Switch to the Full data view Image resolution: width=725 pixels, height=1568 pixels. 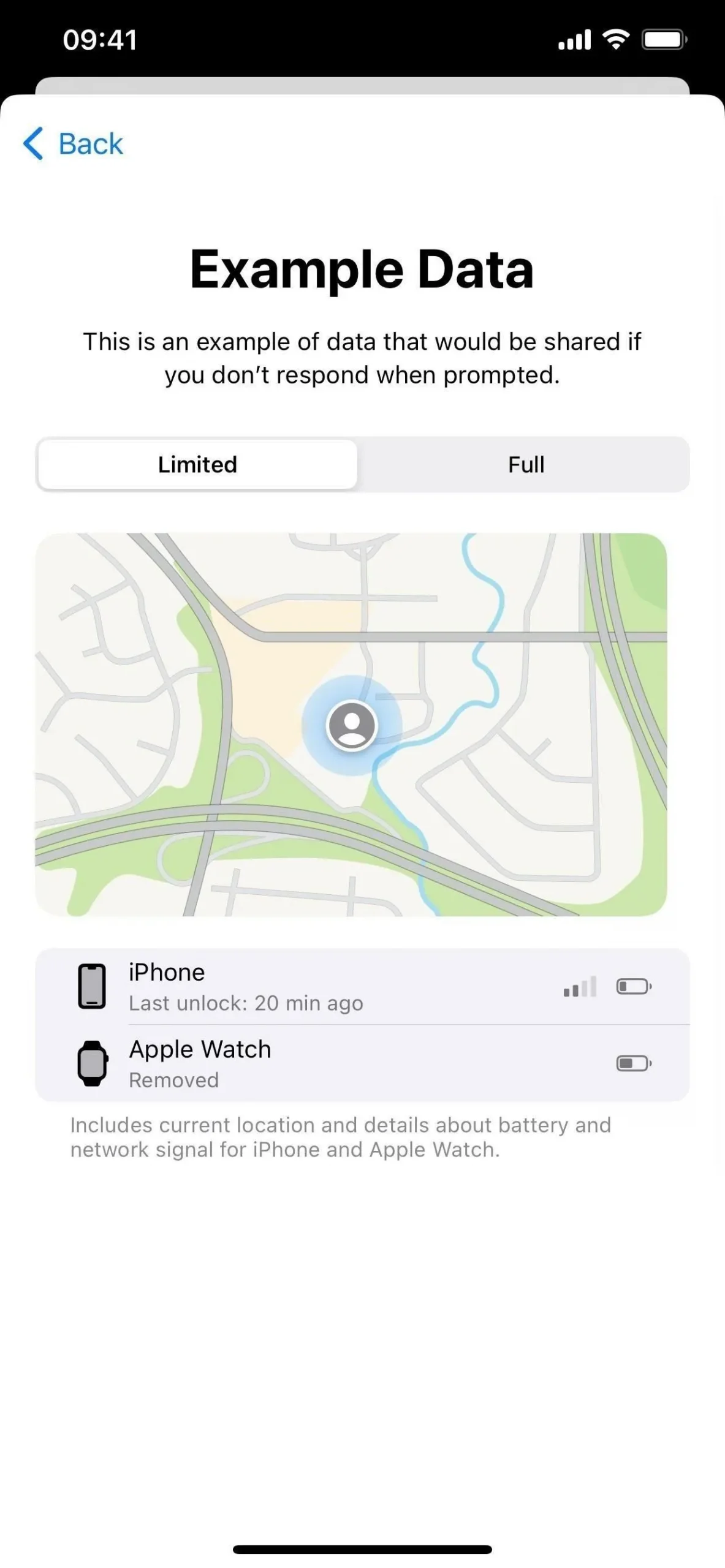coord(526,464)
